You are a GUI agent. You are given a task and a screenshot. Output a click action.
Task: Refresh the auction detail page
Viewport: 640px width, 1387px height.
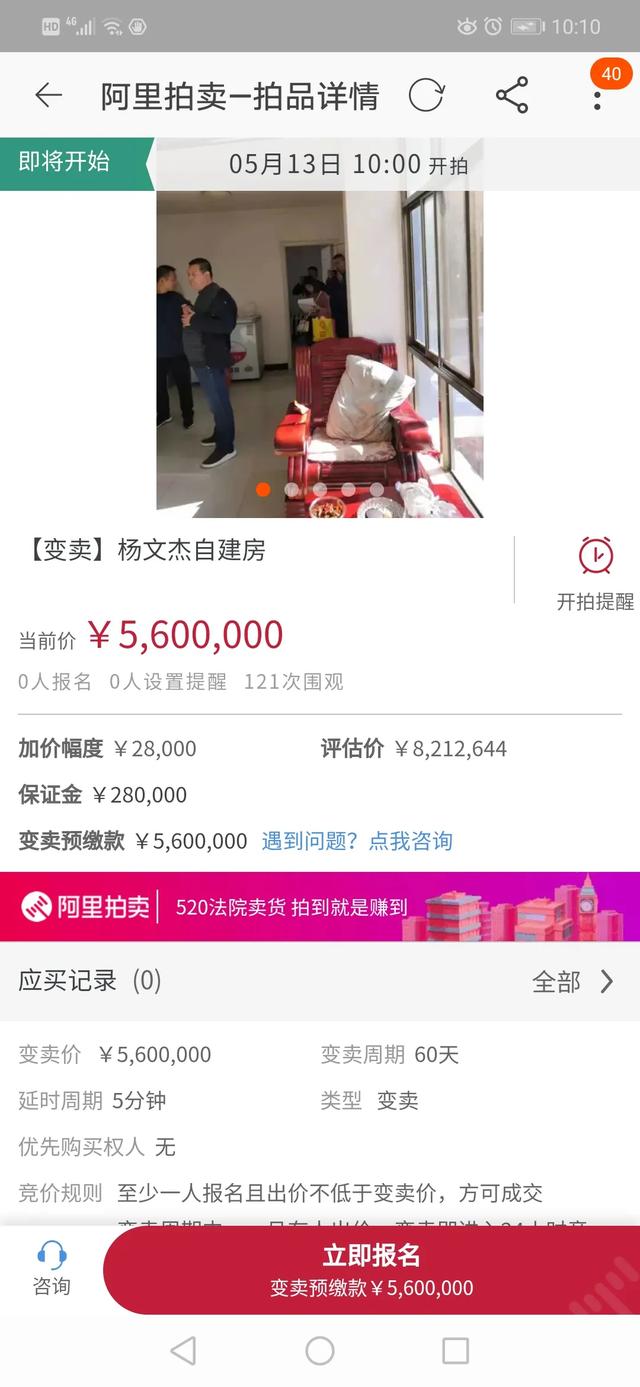point(426,95)
